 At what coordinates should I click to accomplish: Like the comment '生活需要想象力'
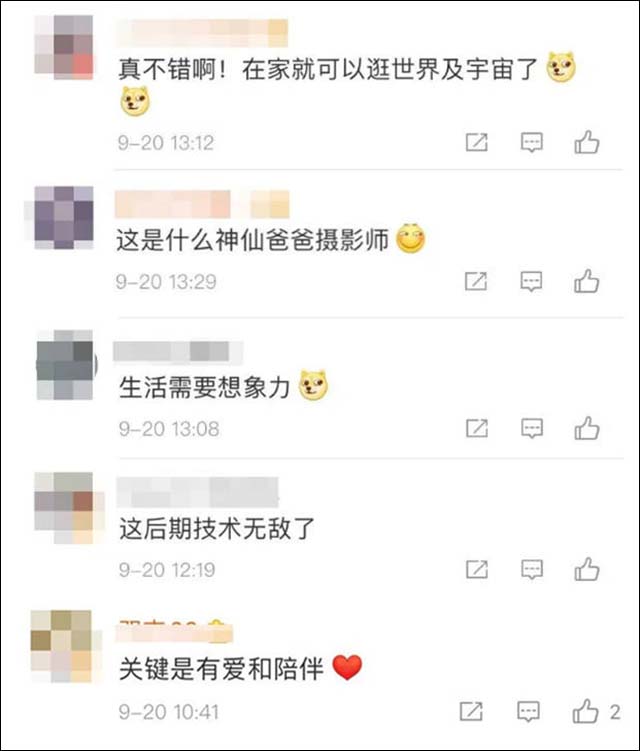click(587, 429)
